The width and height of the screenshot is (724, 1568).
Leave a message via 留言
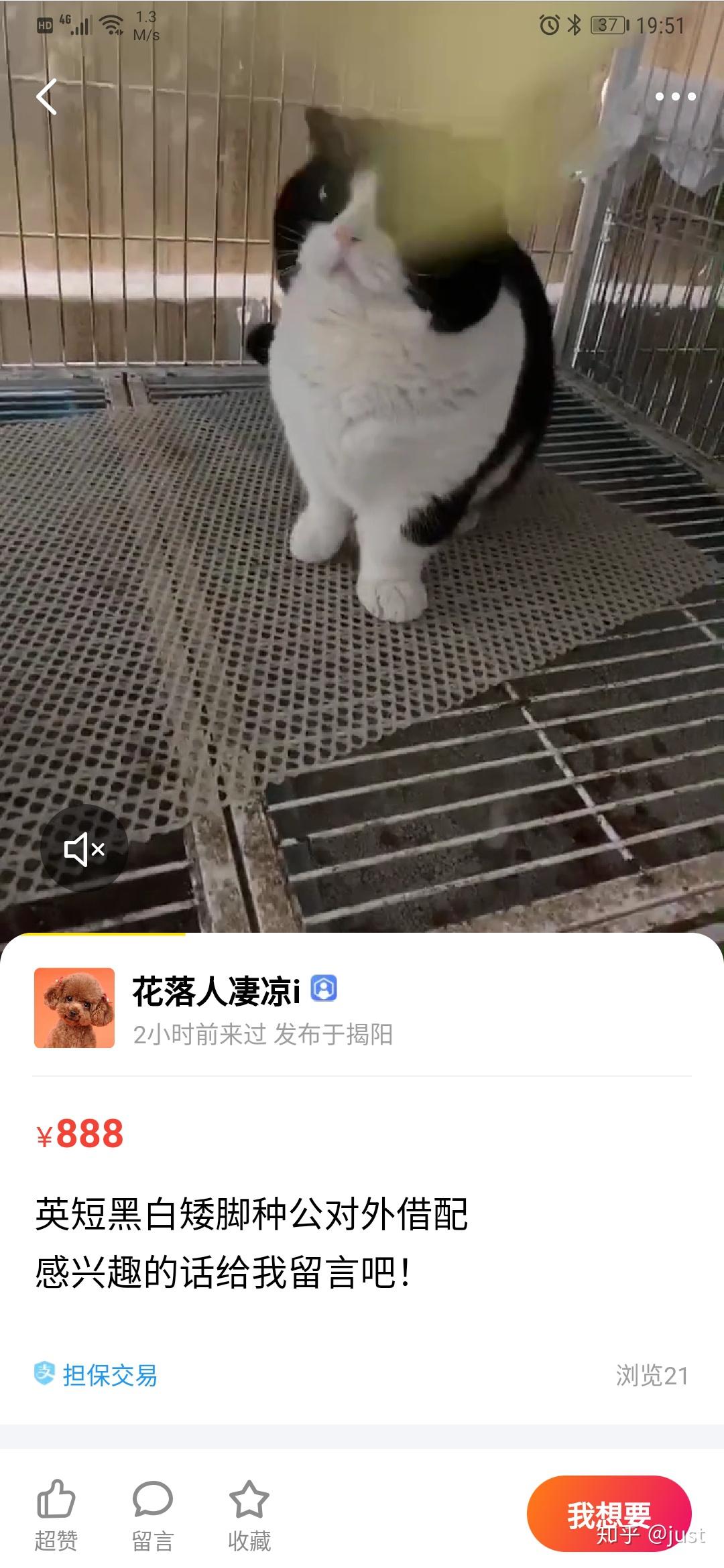coord(153,1513)
